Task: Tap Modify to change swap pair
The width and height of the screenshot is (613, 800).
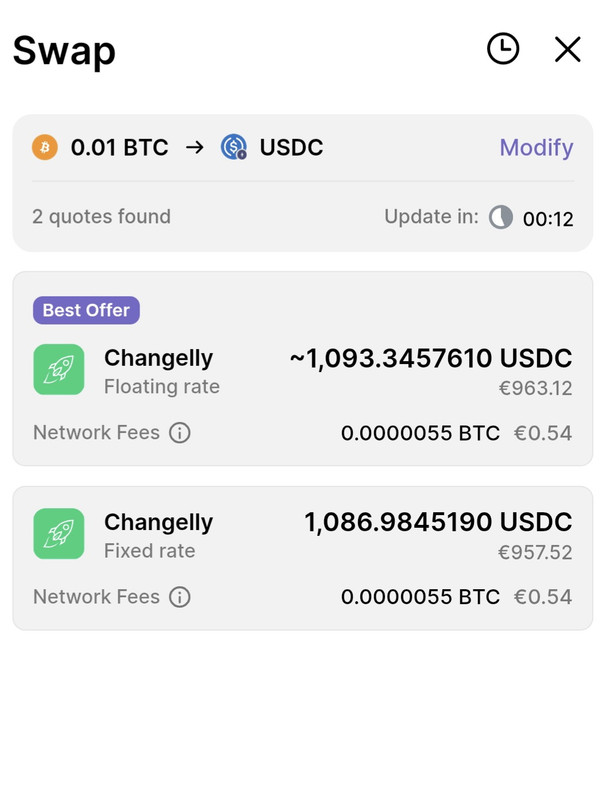Action: (x=536, y=148)
